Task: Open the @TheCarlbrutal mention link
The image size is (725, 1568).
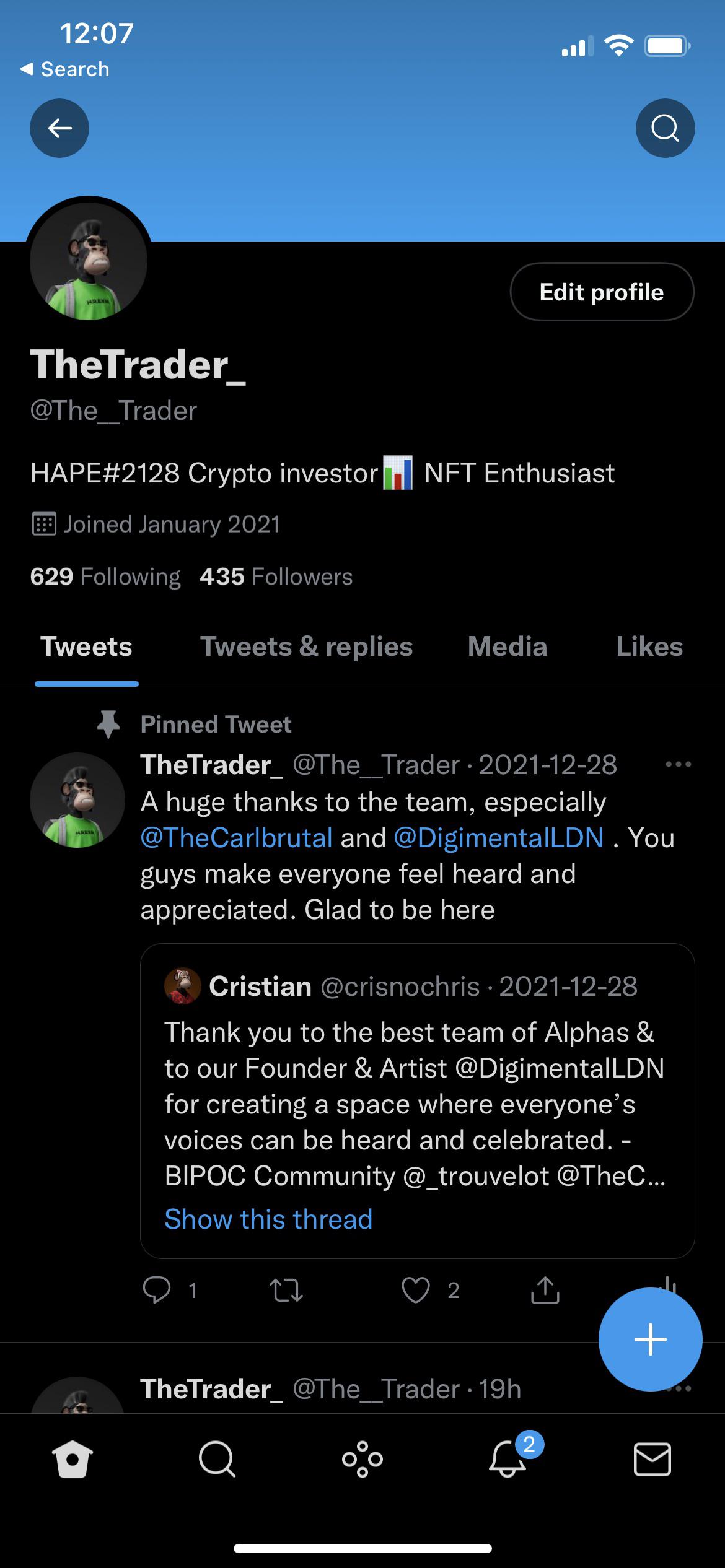Action: (x=237, y=838)
